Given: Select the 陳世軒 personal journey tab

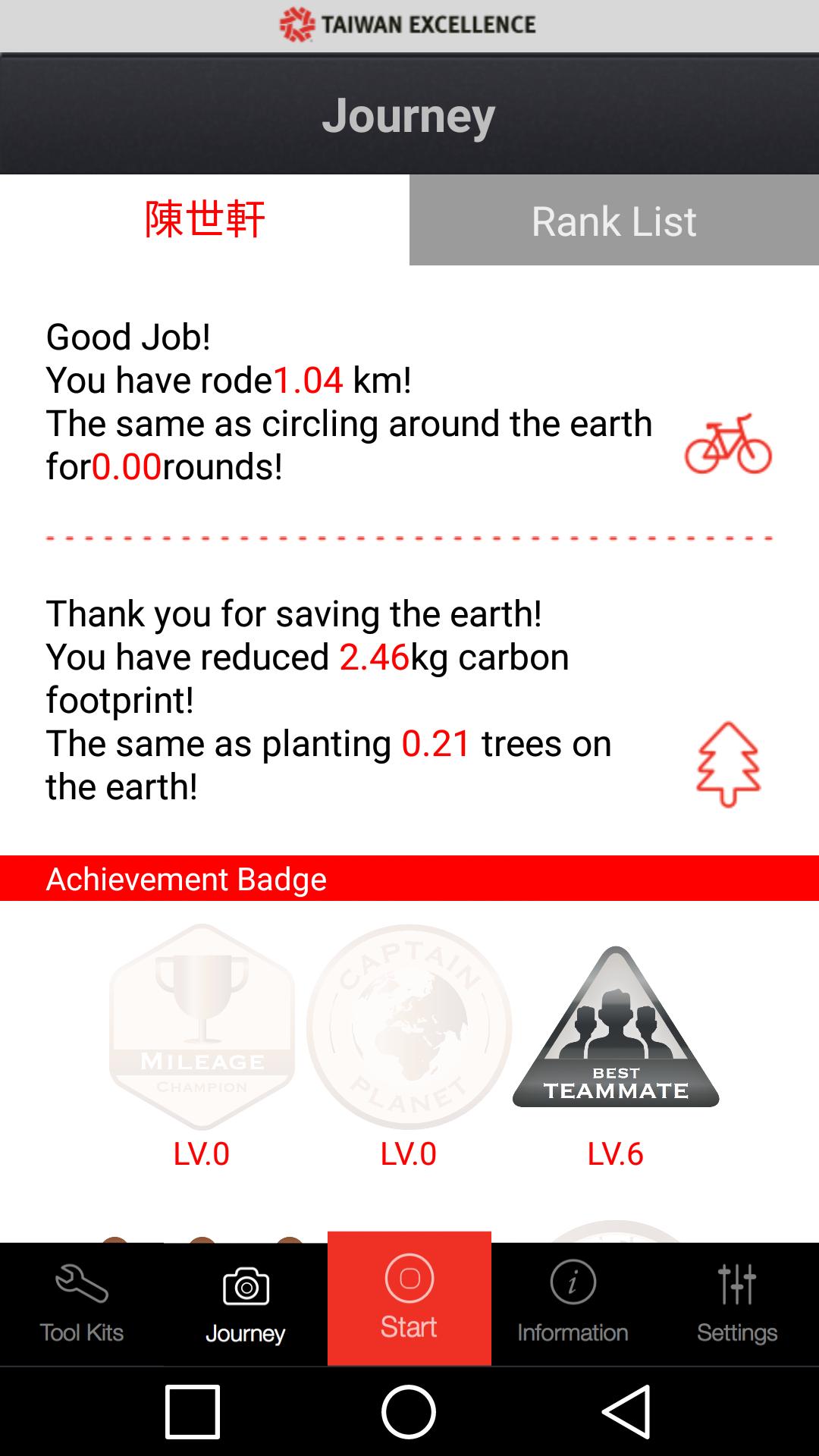Looking at the screenshot, I should 205,221.
